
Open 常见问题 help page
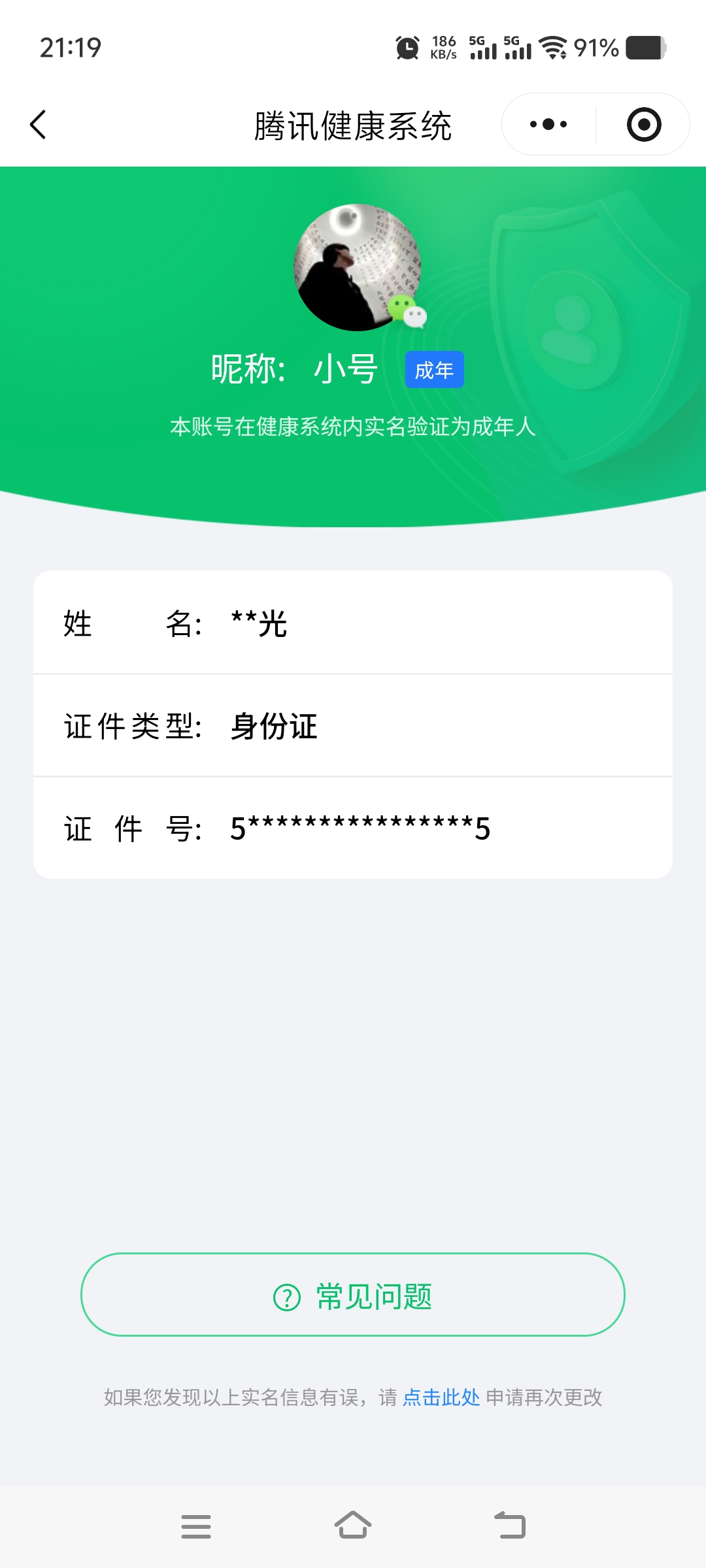[353, 1295]
